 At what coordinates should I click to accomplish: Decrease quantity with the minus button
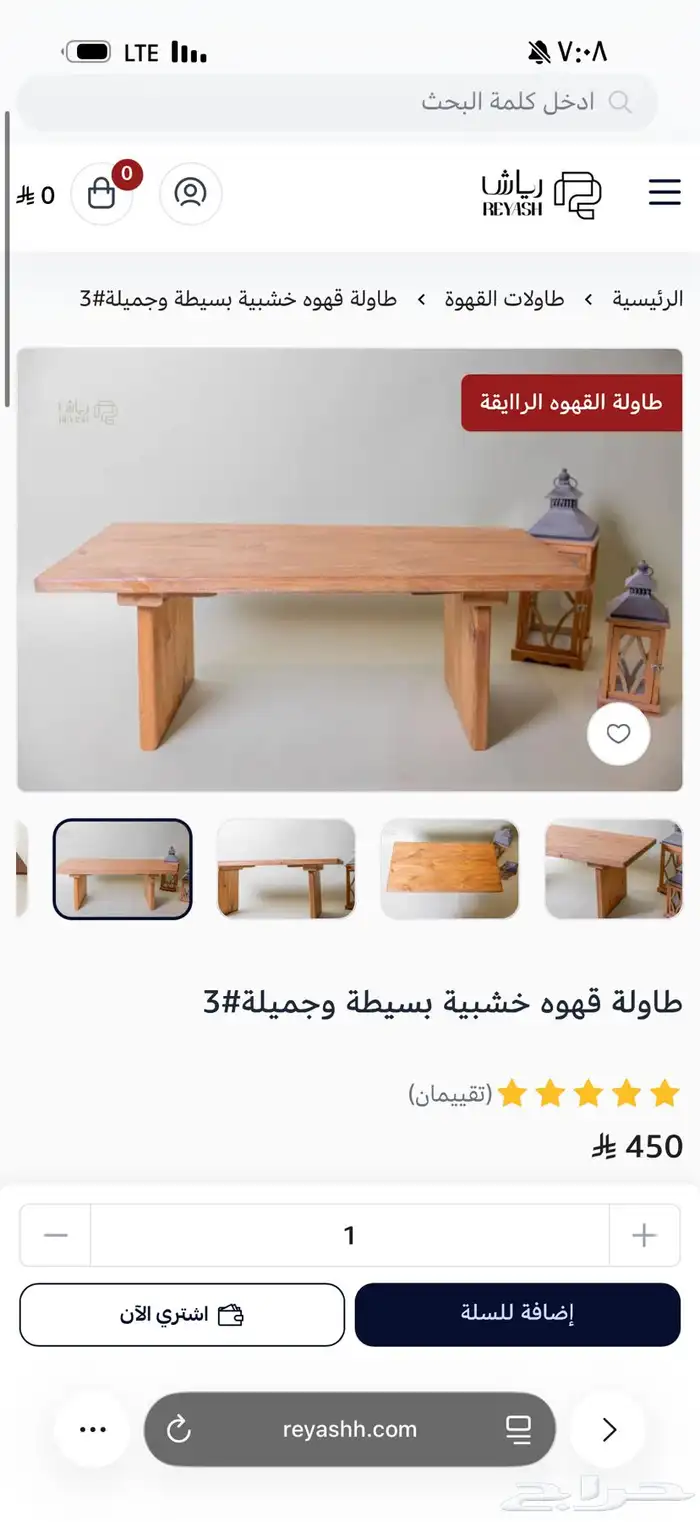(56, 1235)
